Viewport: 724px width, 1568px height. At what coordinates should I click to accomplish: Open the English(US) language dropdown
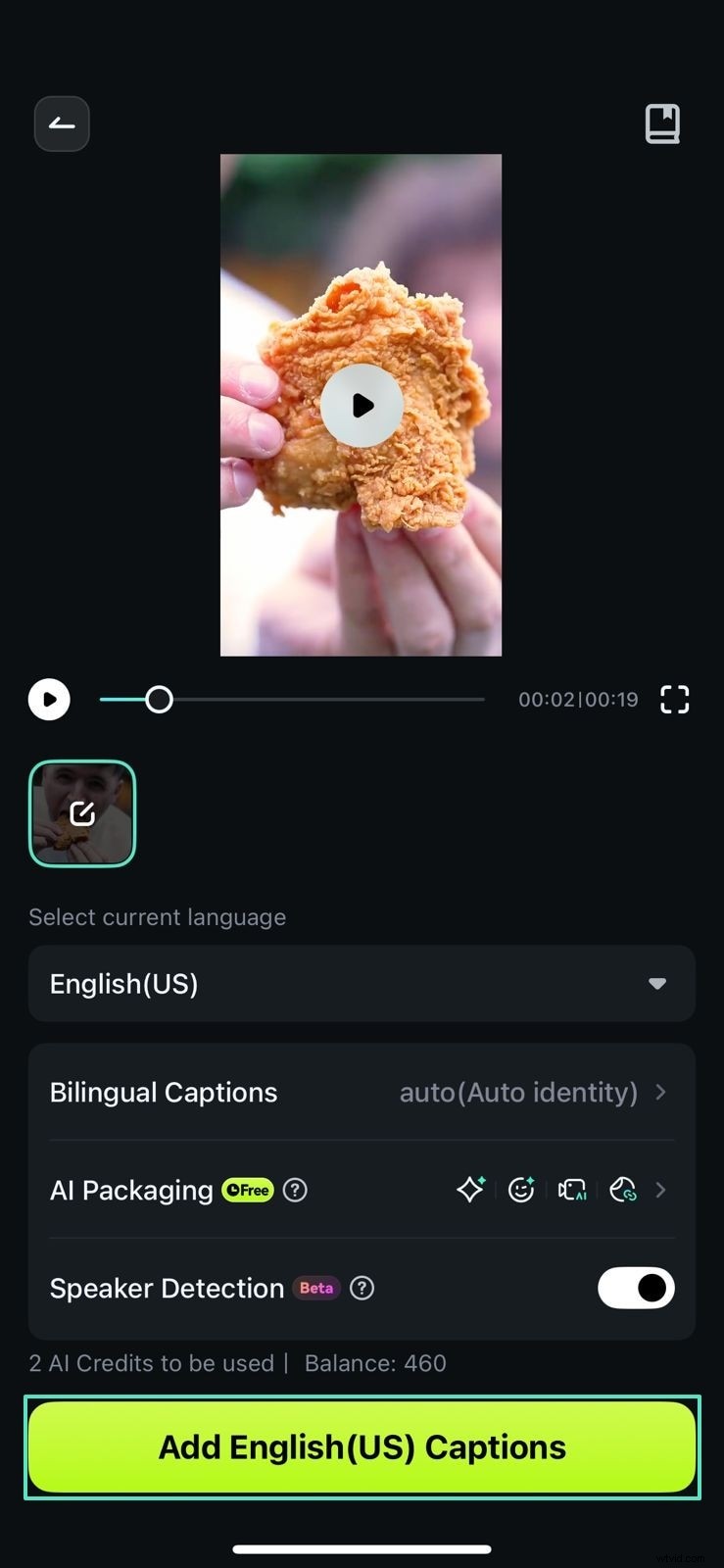point(362,984)
